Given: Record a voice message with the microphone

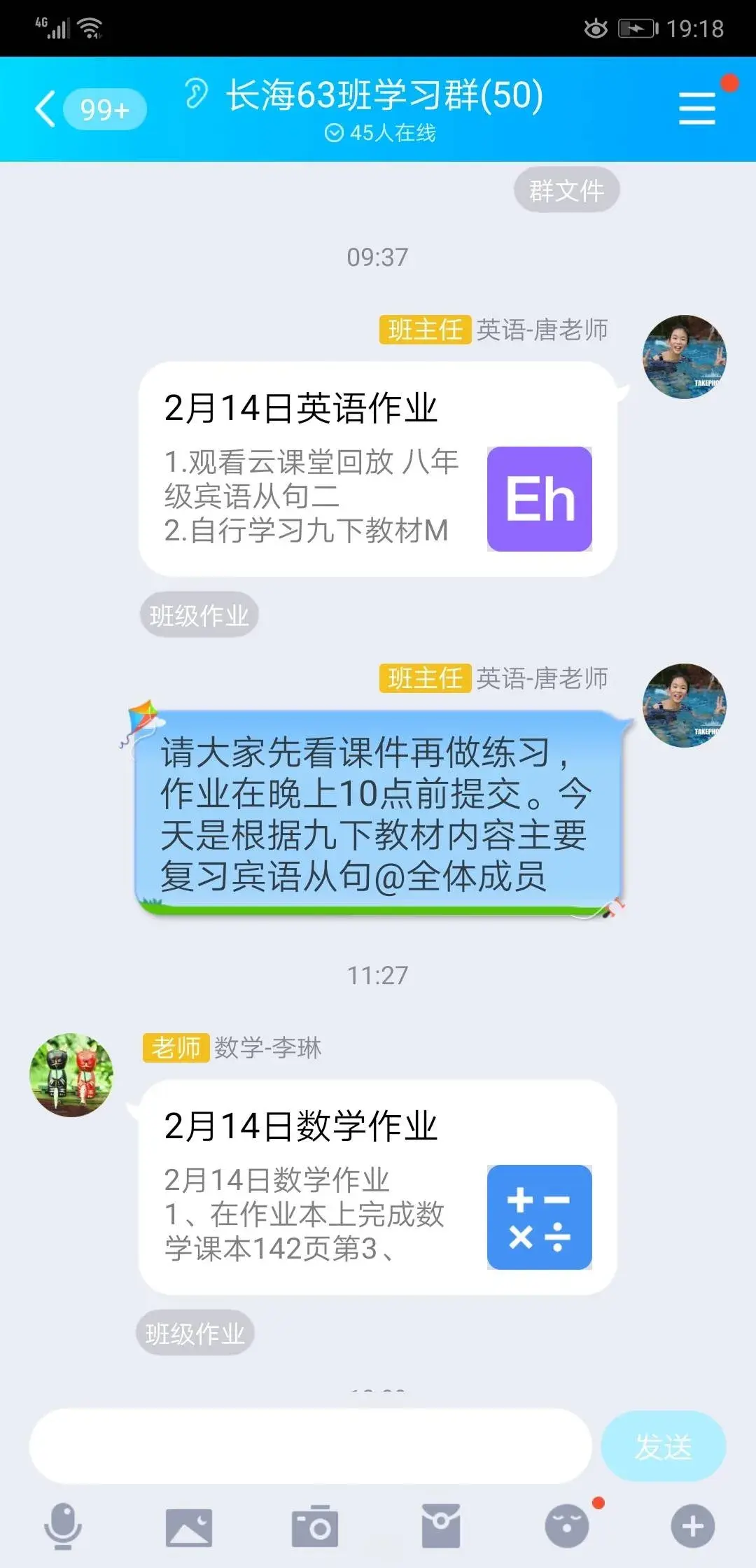Looking at the screenshot, I should click(x=63, y=1526).
